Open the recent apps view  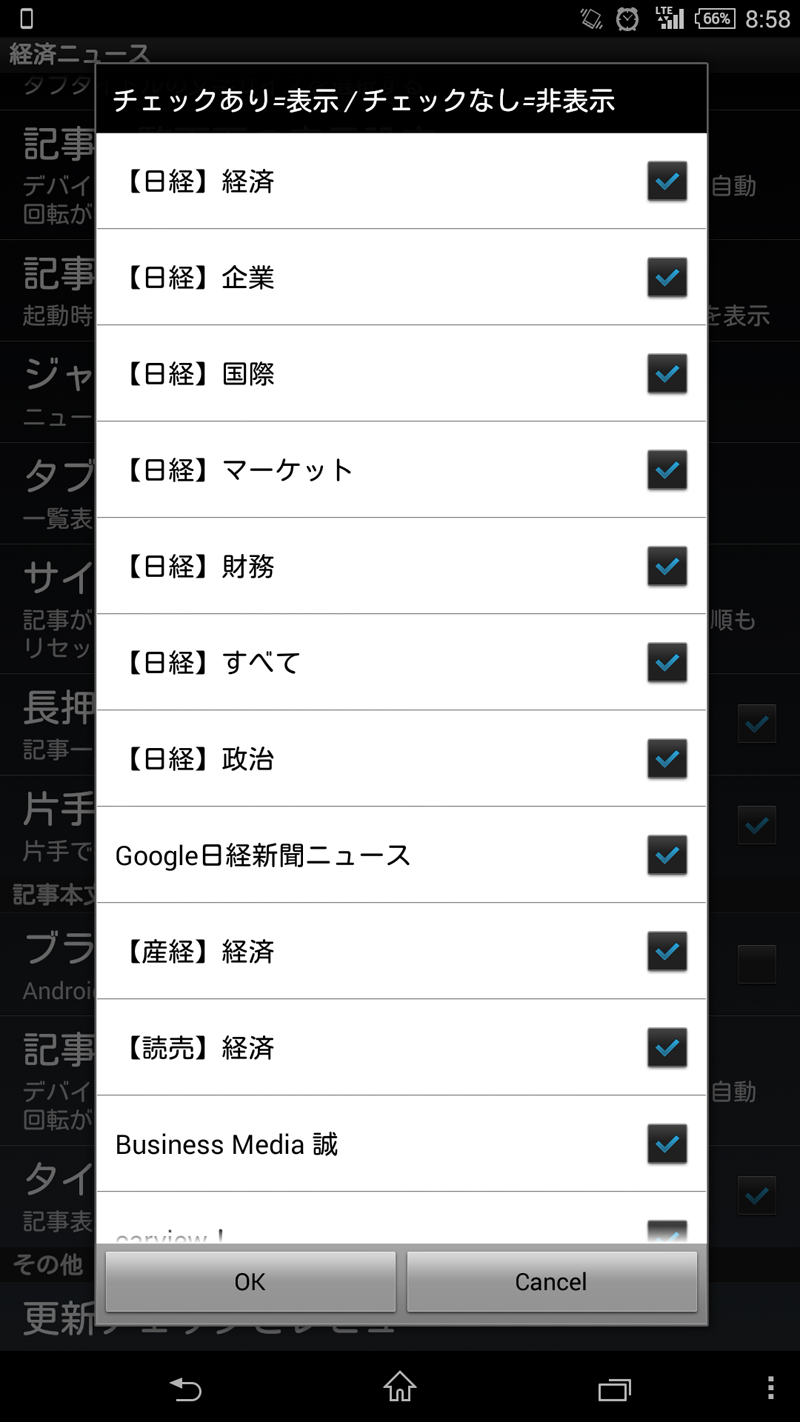pyautogui.click(x=614, y=1388)
